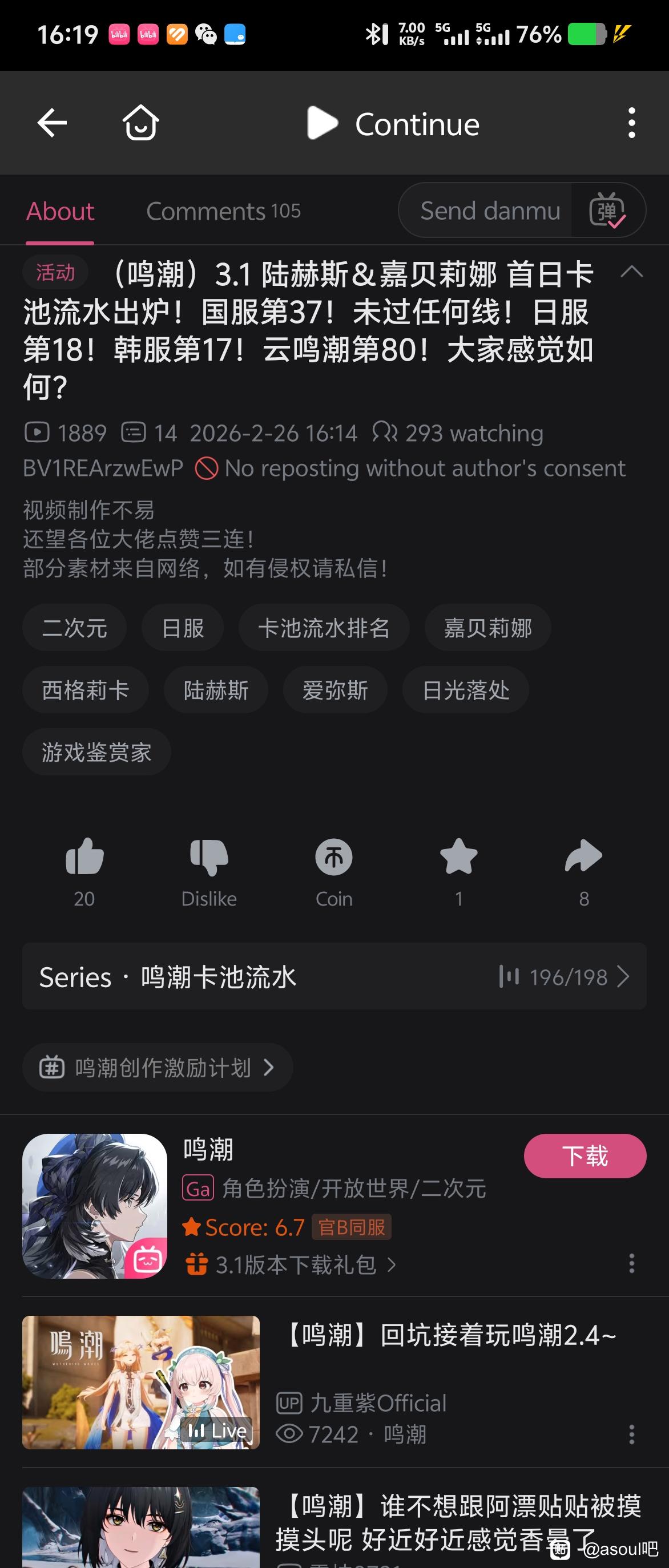Like this video

pos(84,870)
